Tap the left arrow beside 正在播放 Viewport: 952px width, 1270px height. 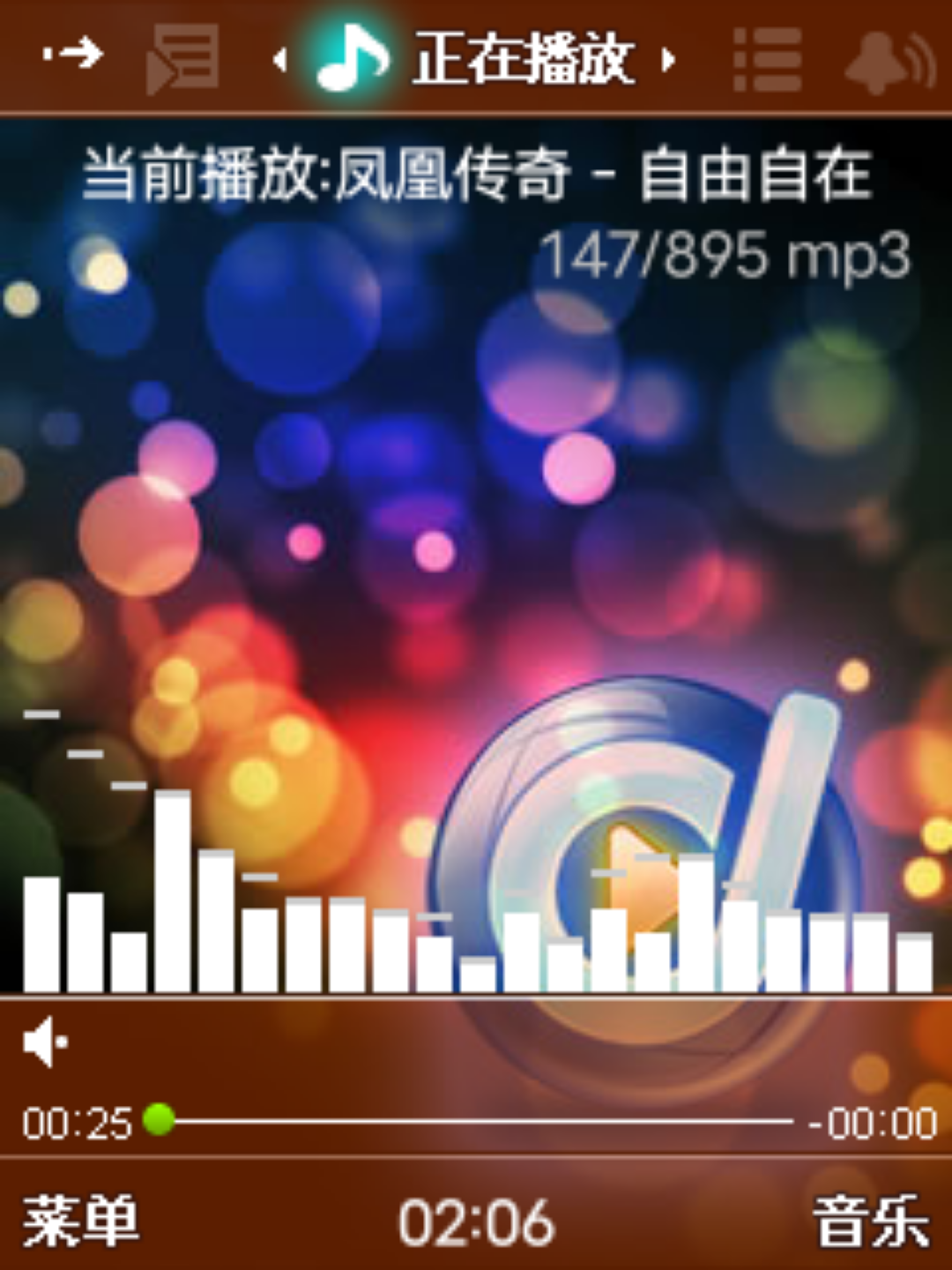pos(280,60)
